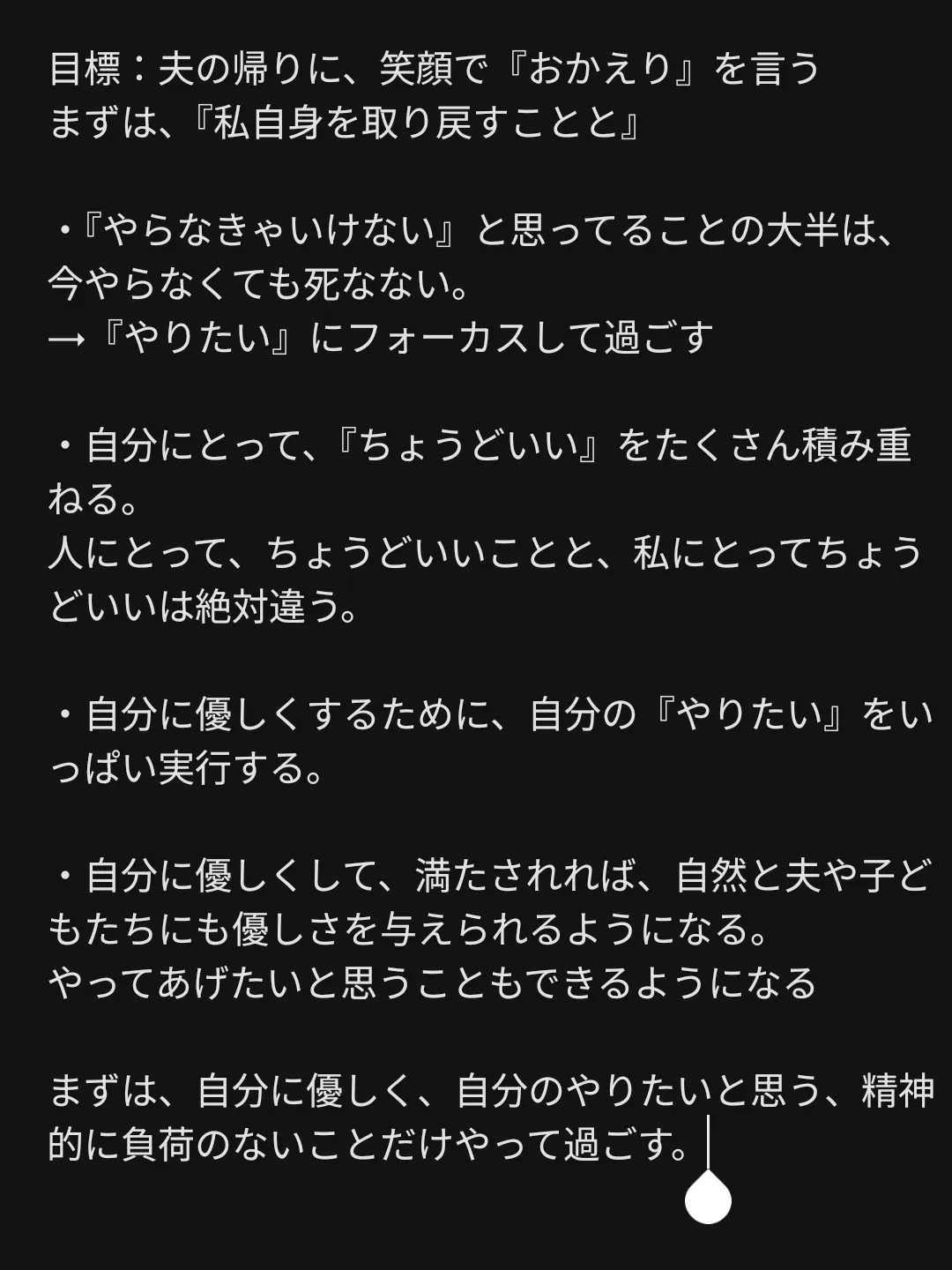
Task: Tap the teardrop cursor handle
Action: click(x=708, y=1199)
